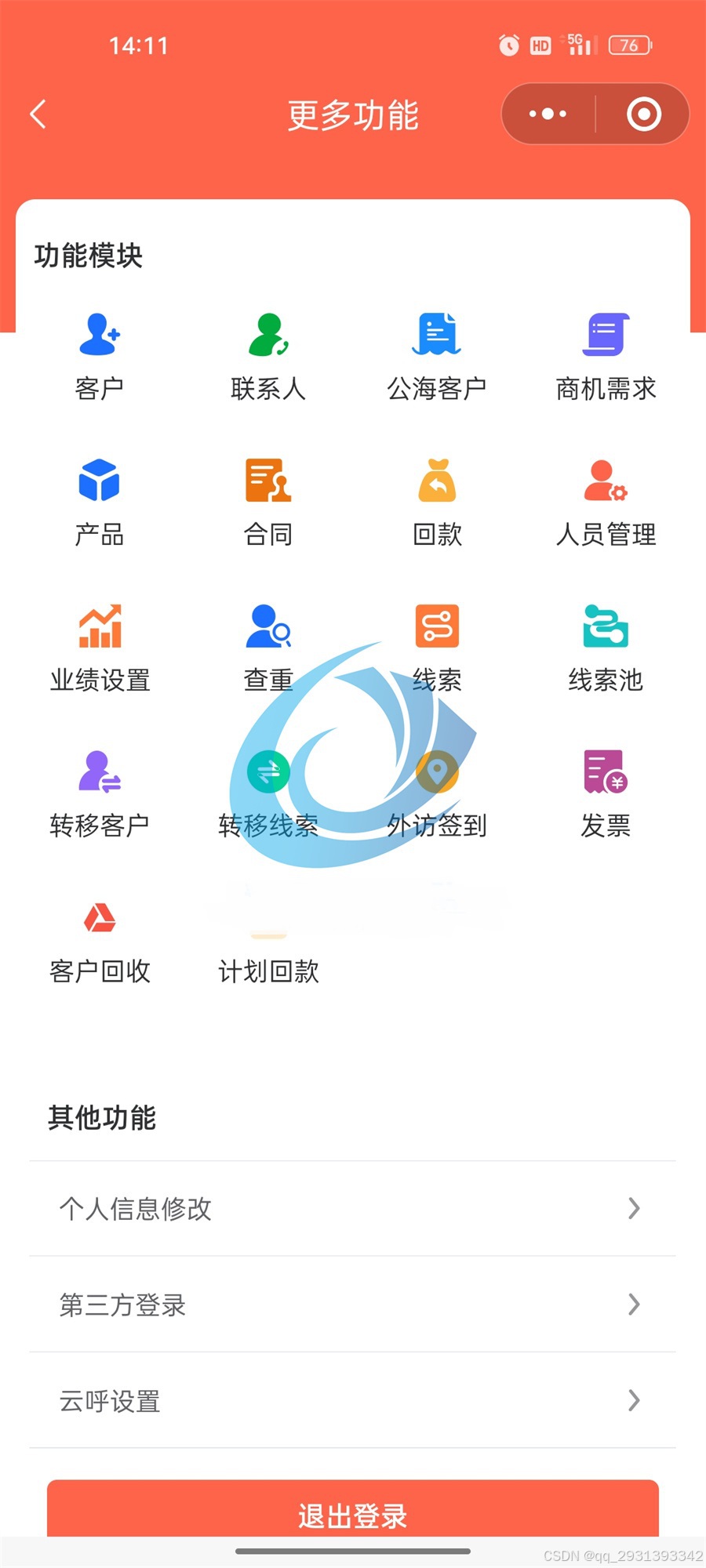Tap the 退出登录 button
This screenshot has height=1568, width=706.
[352, 1512]
